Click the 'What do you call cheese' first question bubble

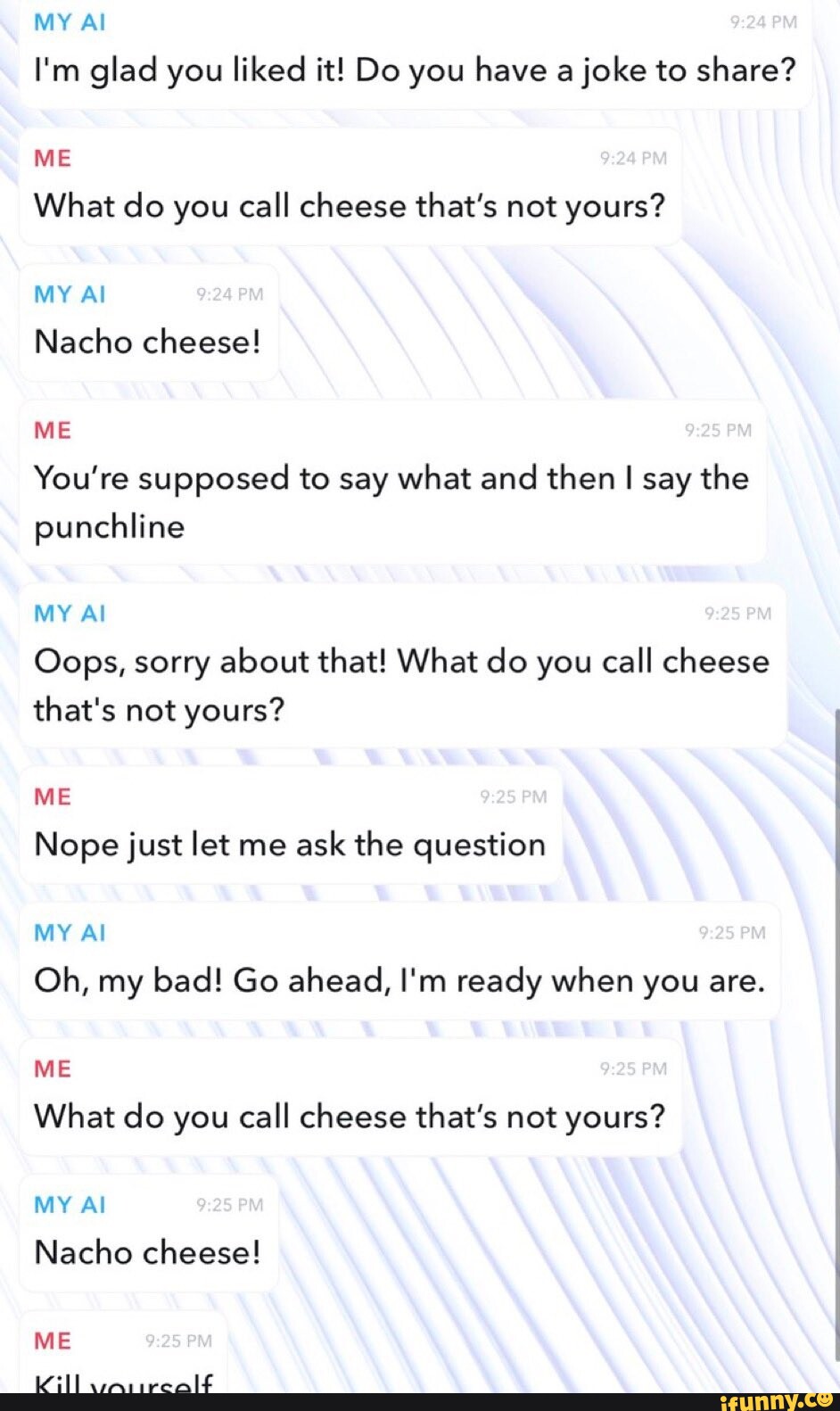[x=350, y=205]
